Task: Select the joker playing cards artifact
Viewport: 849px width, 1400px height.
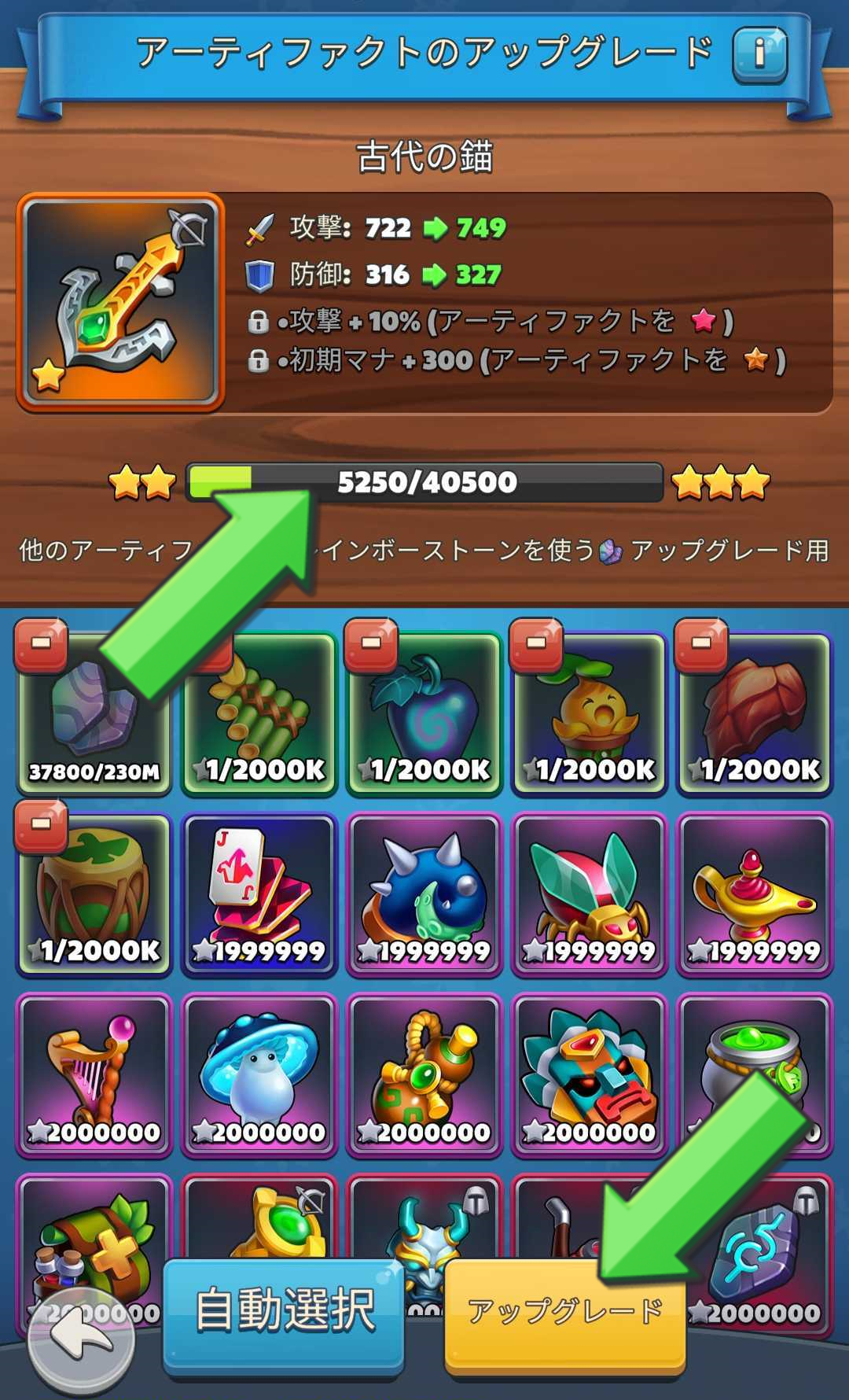Action: (259, 895)
